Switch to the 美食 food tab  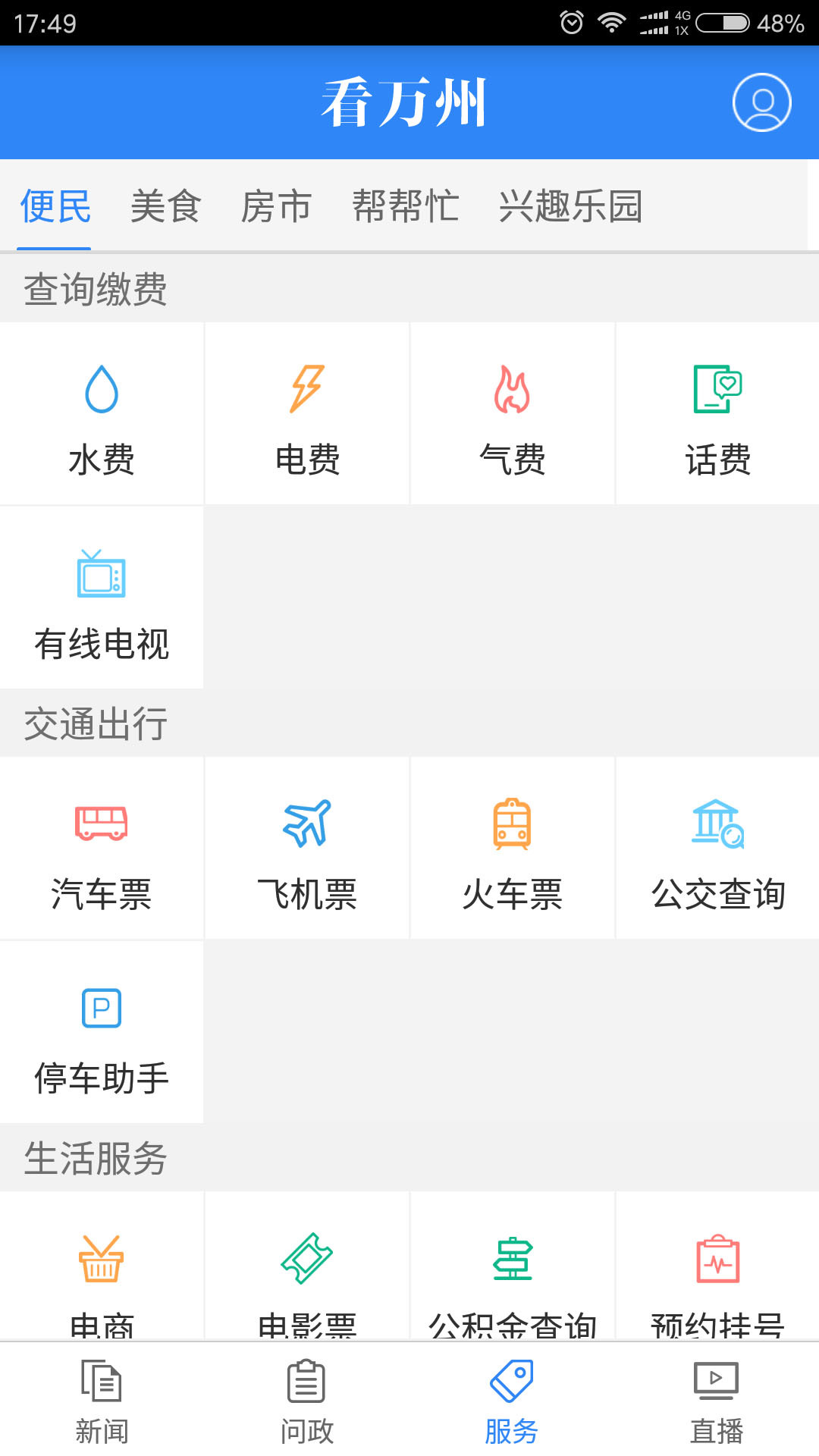pyautogui.click(x=165, y=206)
